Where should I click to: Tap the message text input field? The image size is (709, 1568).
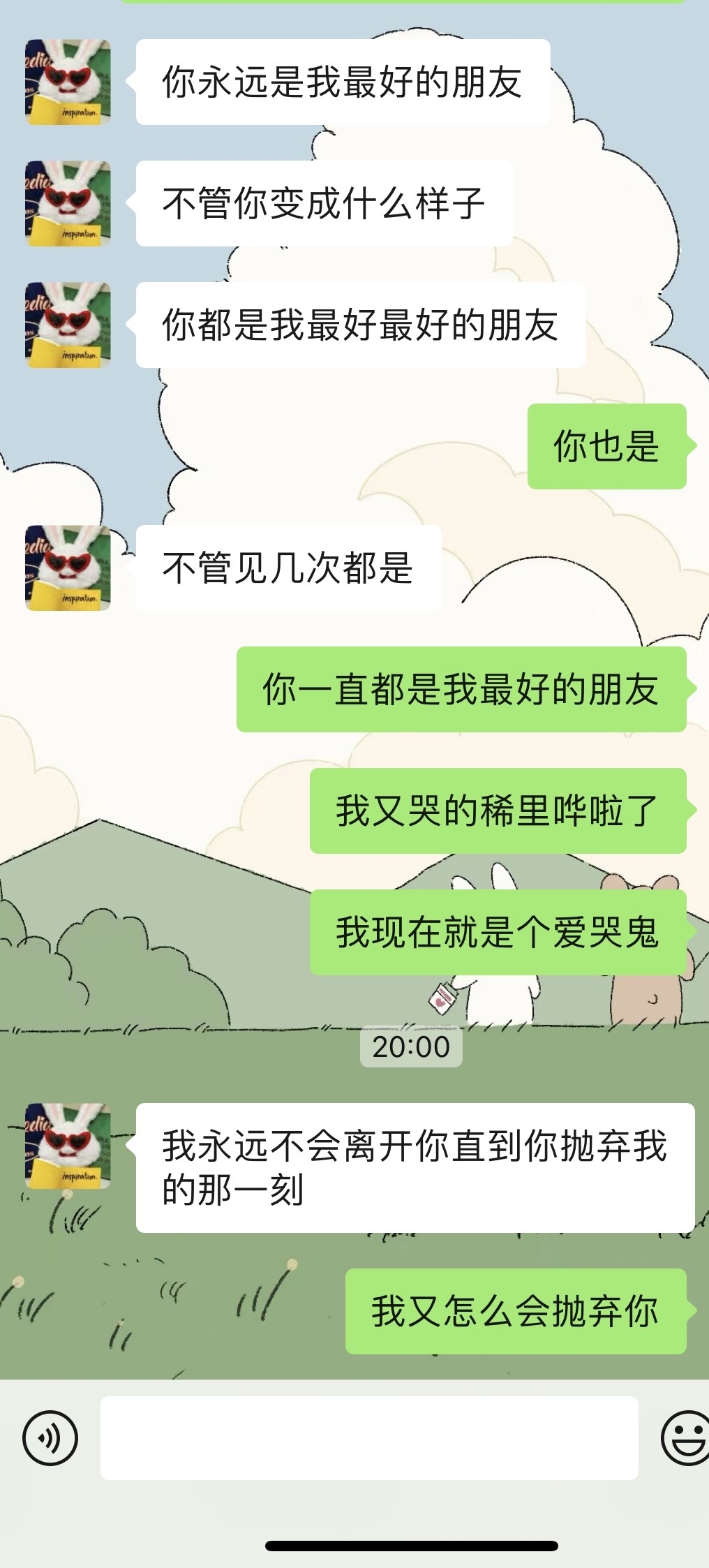pos(369,1438)
